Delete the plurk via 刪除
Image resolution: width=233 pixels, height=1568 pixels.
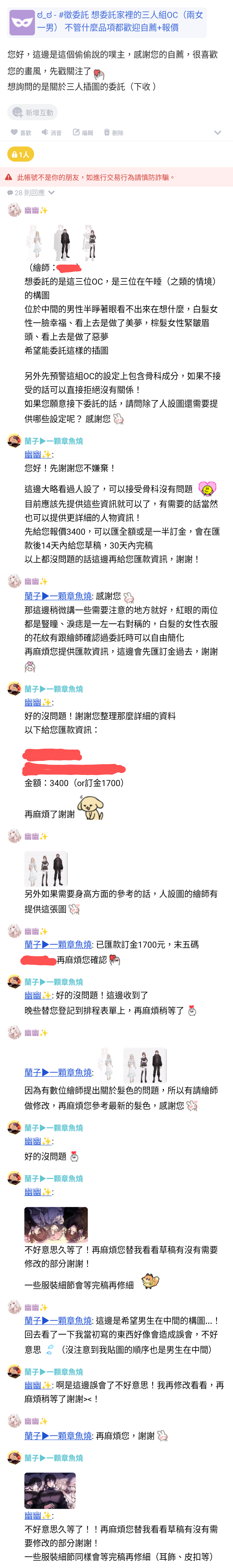(114, 133)
